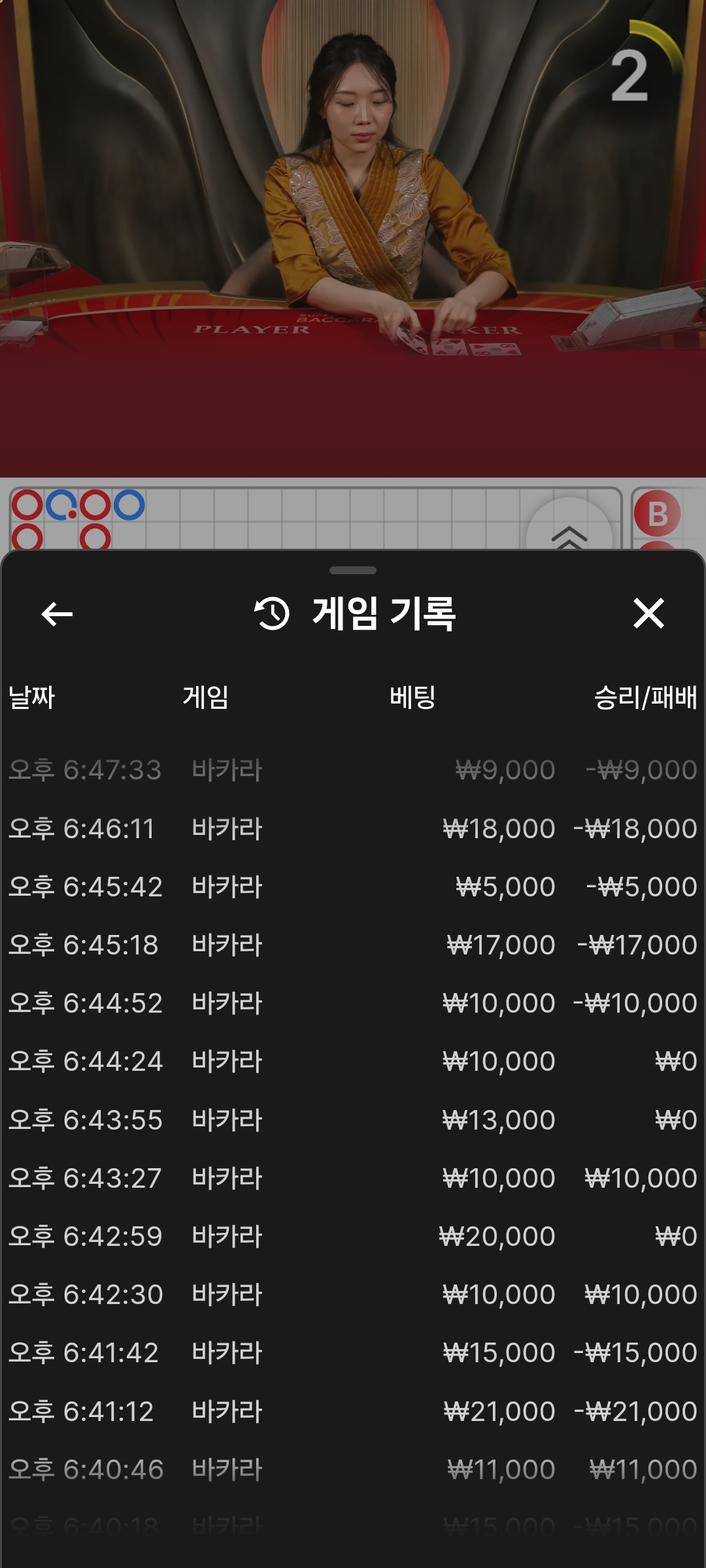
Task: Open the 6:45:42 game record of ₩5,000
Action: click(x=353, y=887)
